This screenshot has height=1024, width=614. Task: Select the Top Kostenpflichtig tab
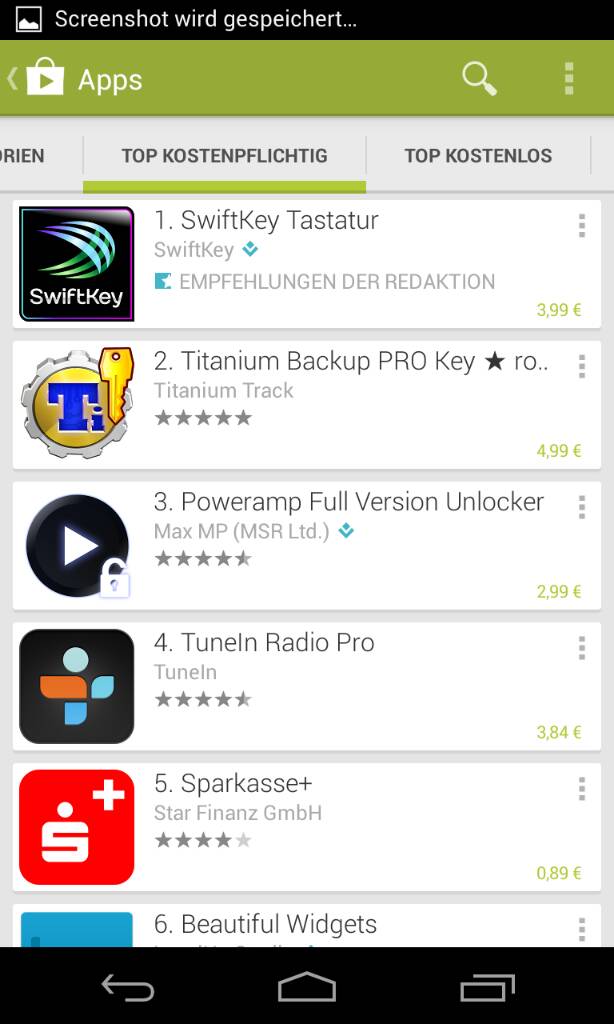pyautogui.click(x=224, y=155)
